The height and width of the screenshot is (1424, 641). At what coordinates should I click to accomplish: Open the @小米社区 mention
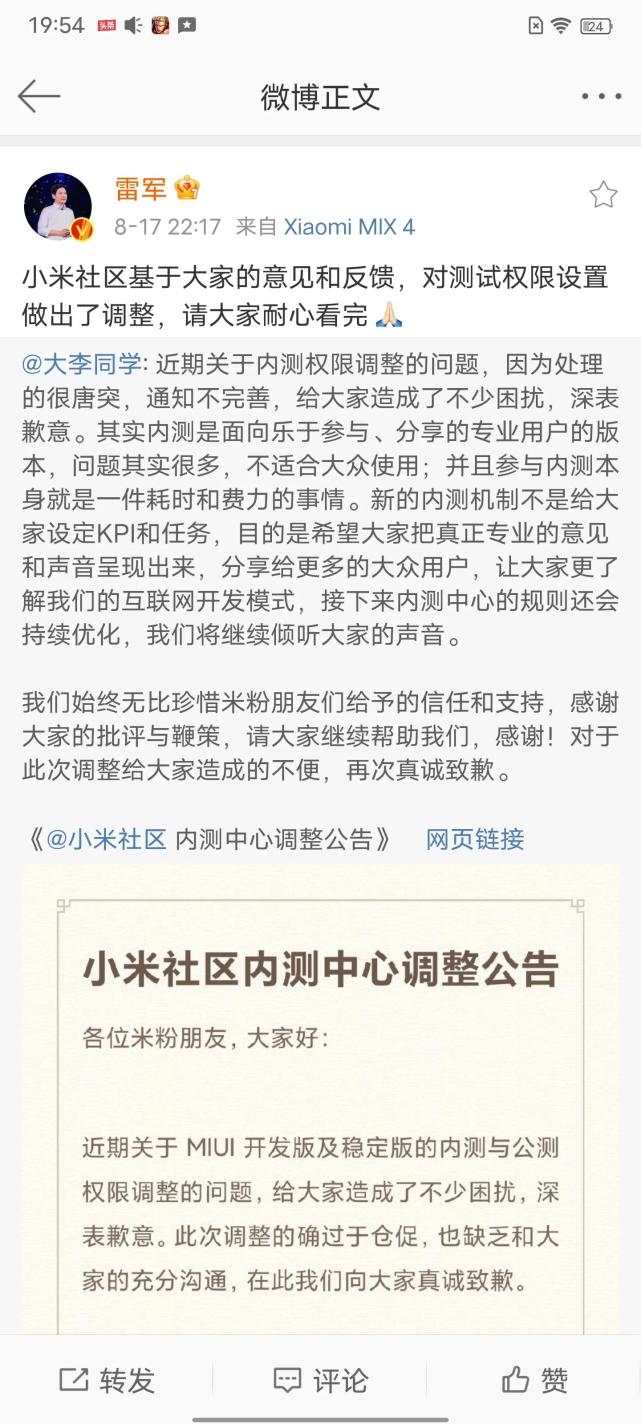106,838
